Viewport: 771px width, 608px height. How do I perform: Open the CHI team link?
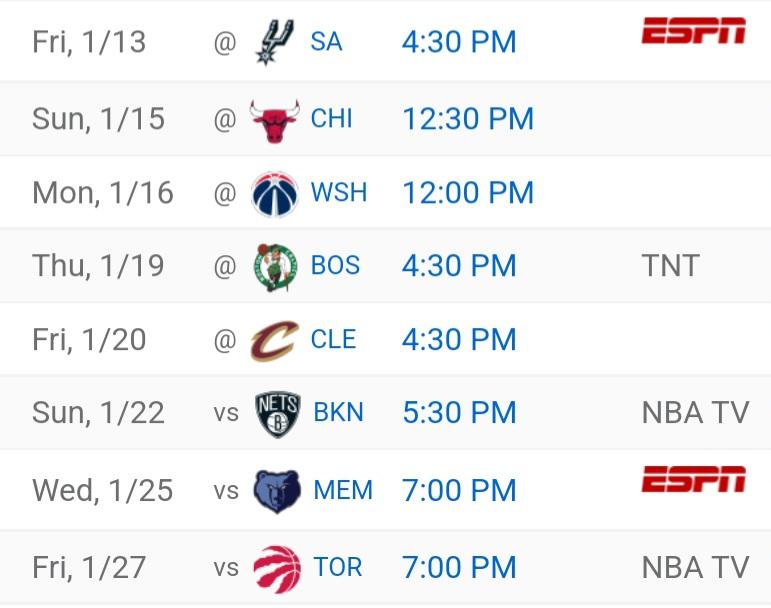coord(331,118)
